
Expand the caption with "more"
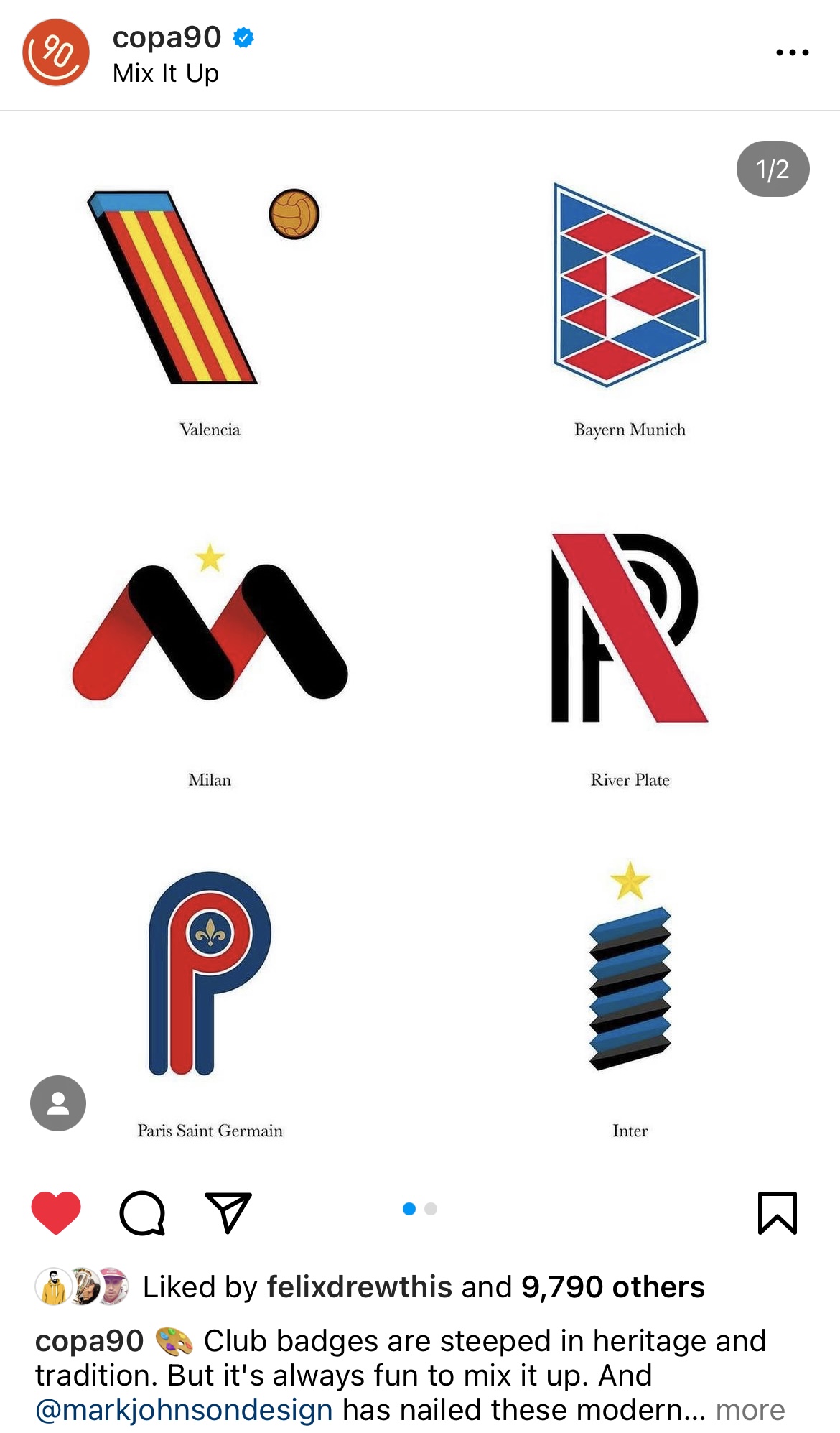(x=750, y=1410)
